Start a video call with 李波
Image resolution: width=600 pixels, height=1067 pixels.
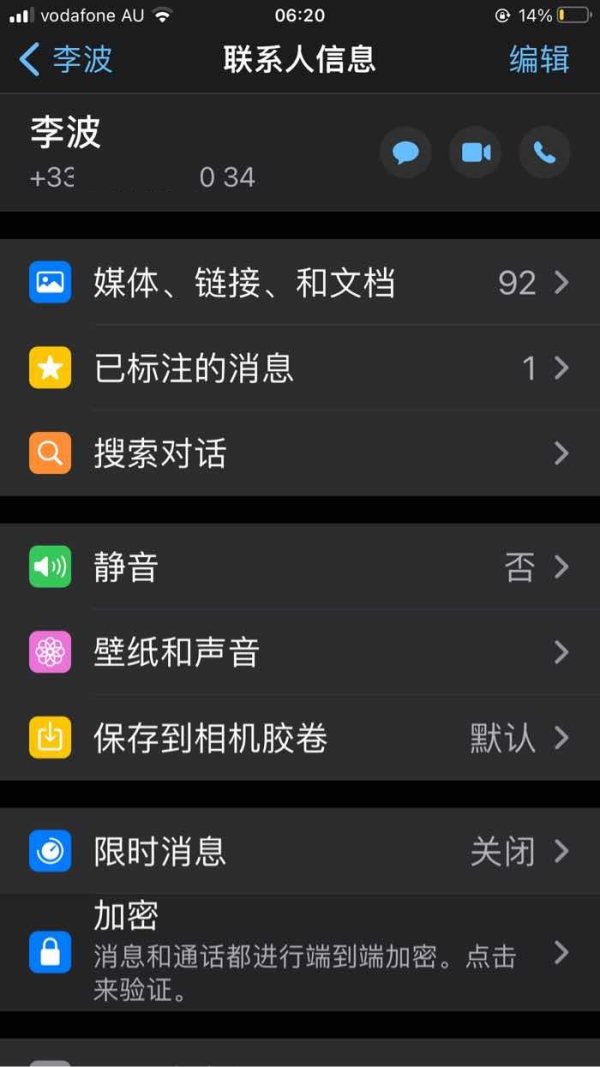476,153
